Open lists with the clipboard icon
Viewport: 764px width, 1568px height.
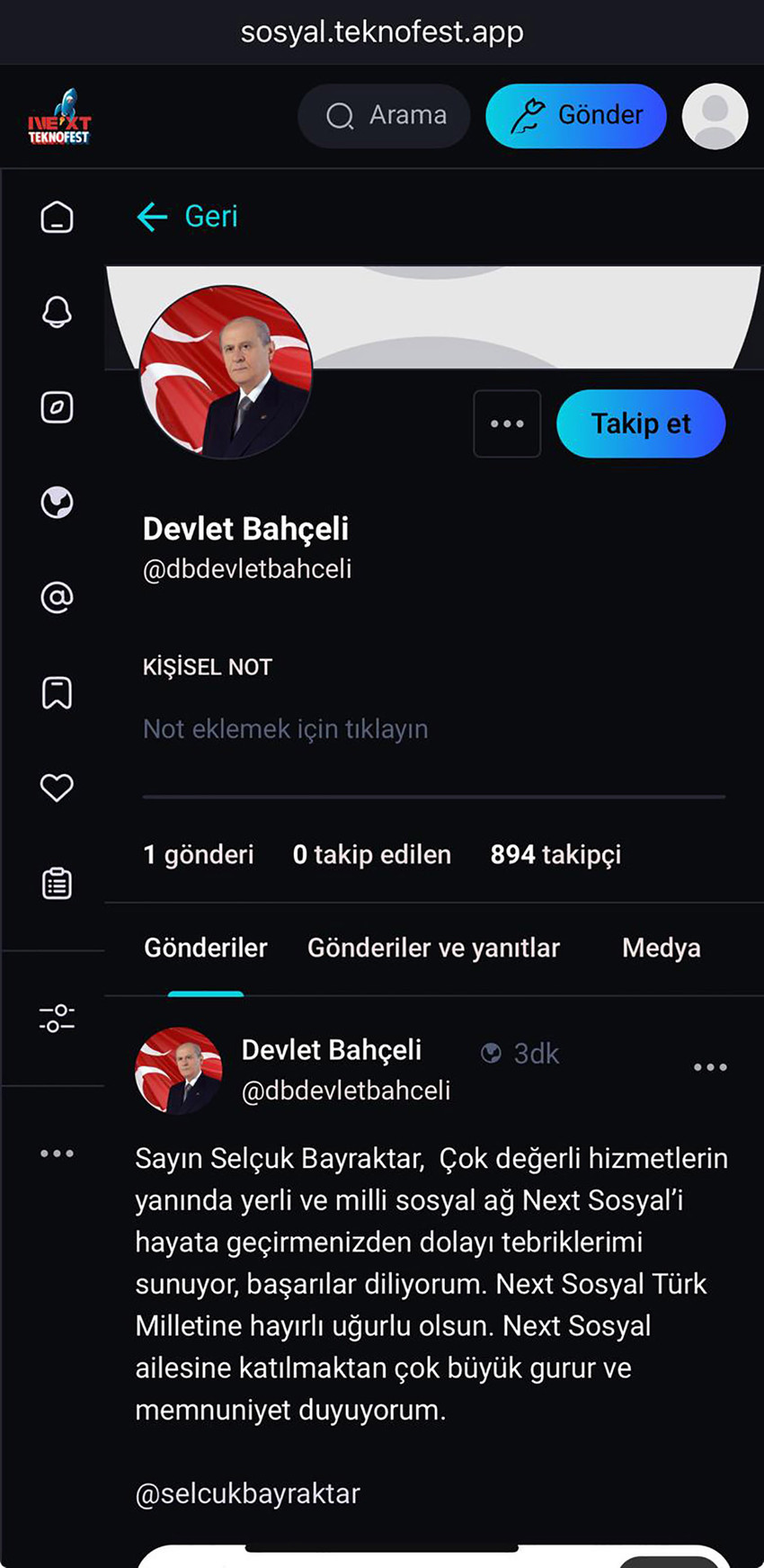(x=57, y=883)
